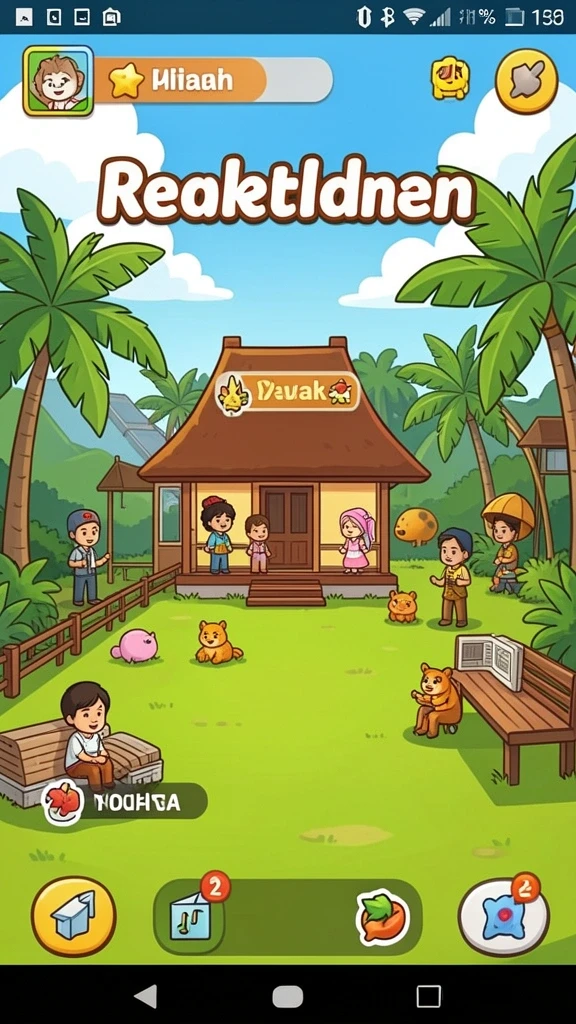Open the music box item with badge 2
This screenshot has width=576, height=1024.
[192, 915]
